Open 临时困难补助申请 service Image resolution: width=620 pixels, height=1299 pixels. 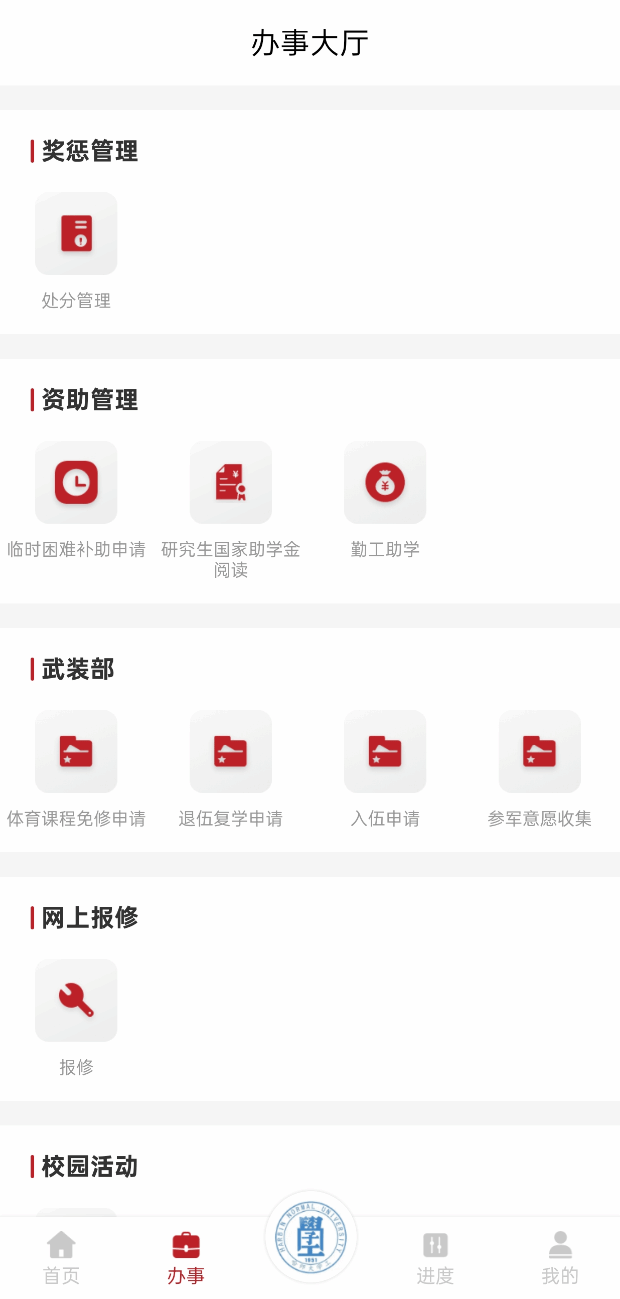76,483
